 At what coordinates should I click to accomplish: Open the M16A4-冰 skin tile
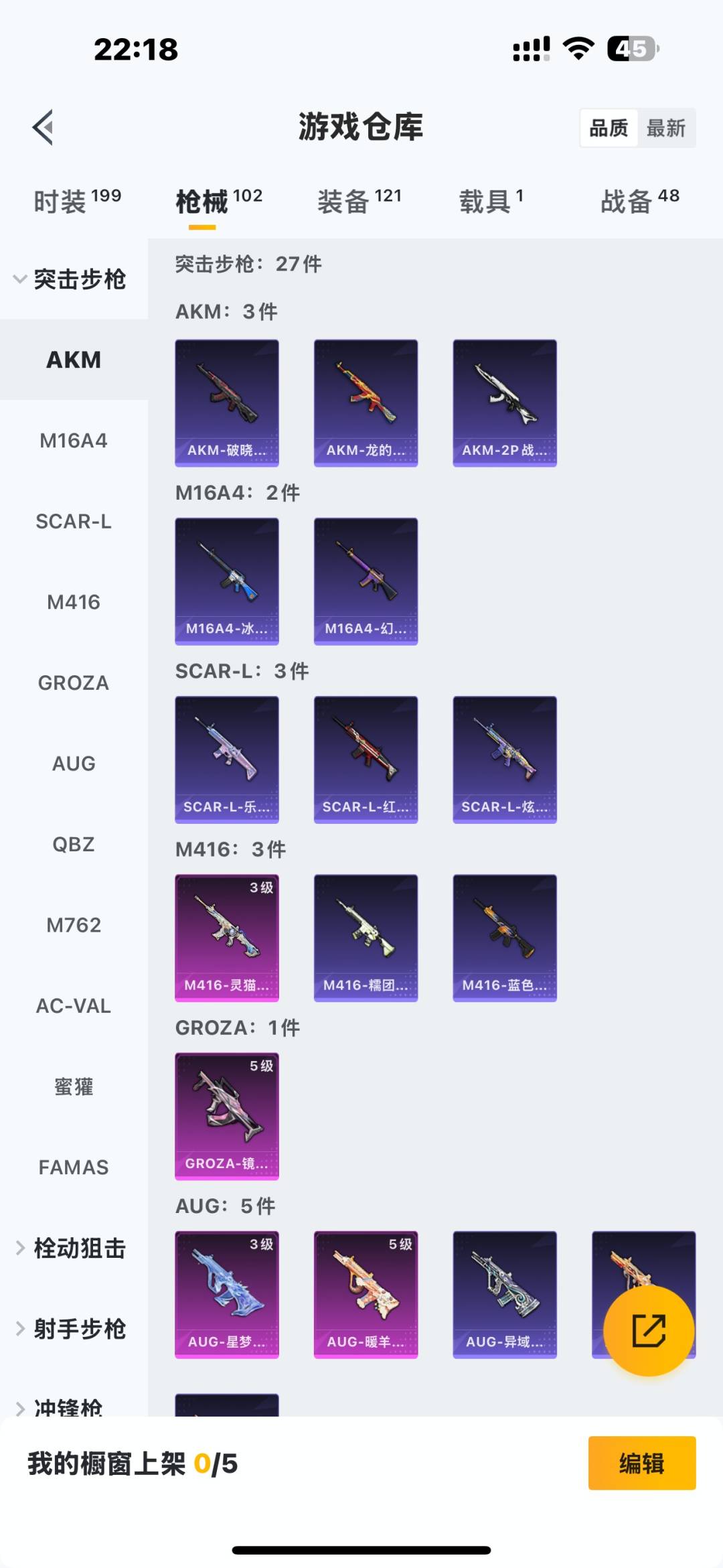coord(227,581)
